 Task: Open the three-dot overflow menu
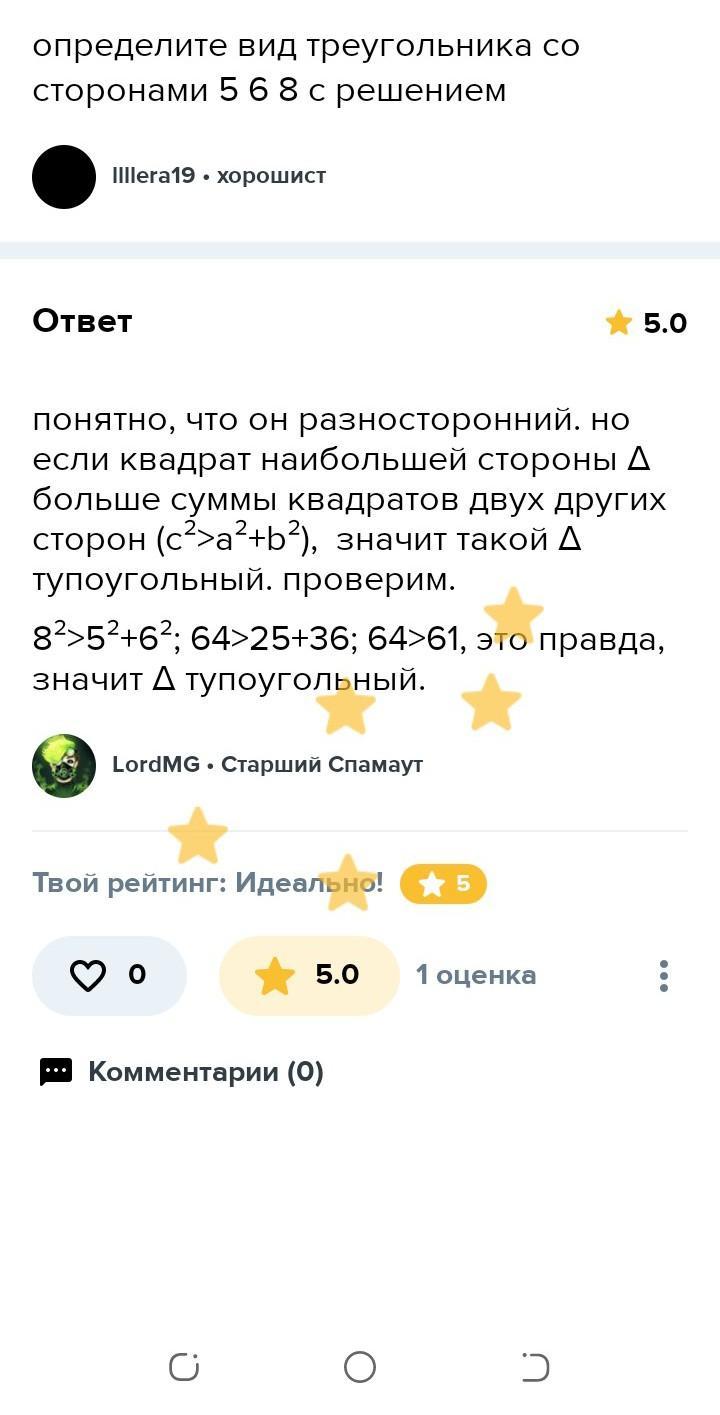(x=663, y=975)
